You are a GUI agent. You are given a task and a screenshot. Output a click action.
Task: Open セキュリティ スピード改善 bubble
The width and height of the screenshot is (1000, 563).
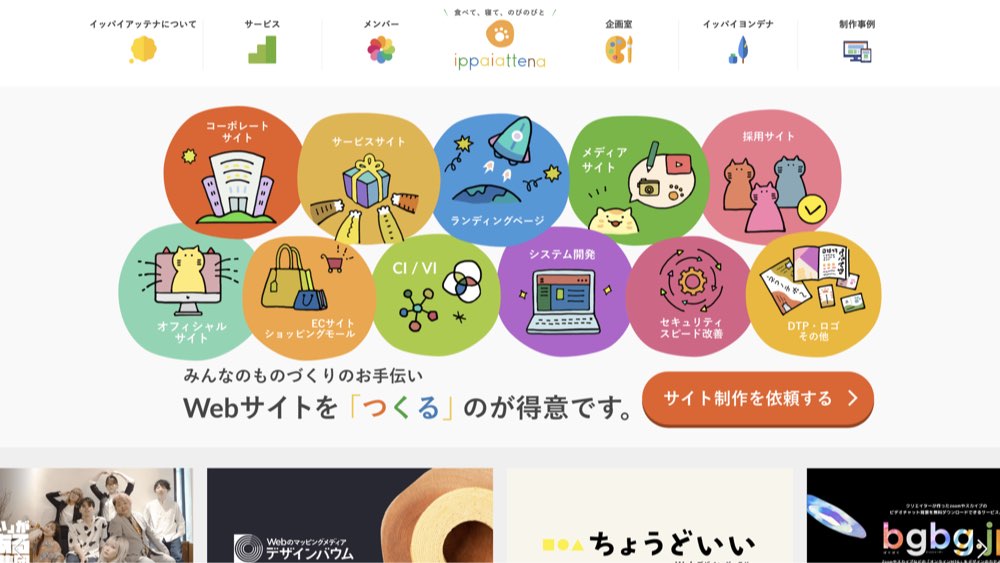(689, 296)
